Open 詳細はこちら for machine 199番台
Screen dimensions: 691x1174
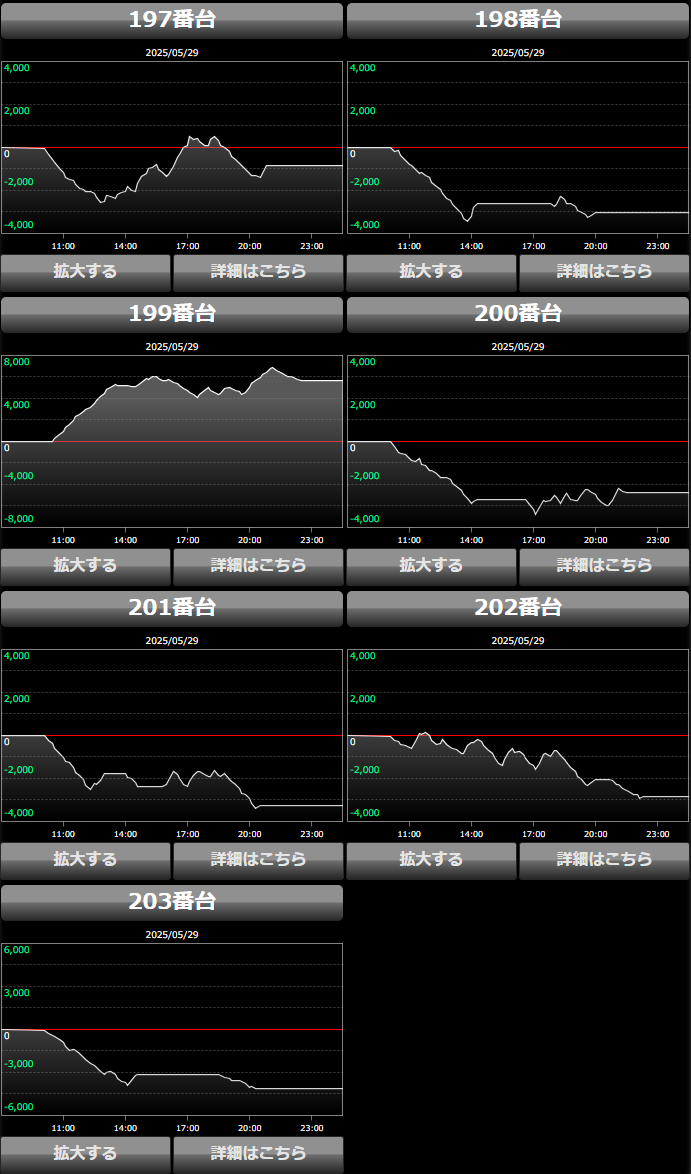tap(258, 567)
